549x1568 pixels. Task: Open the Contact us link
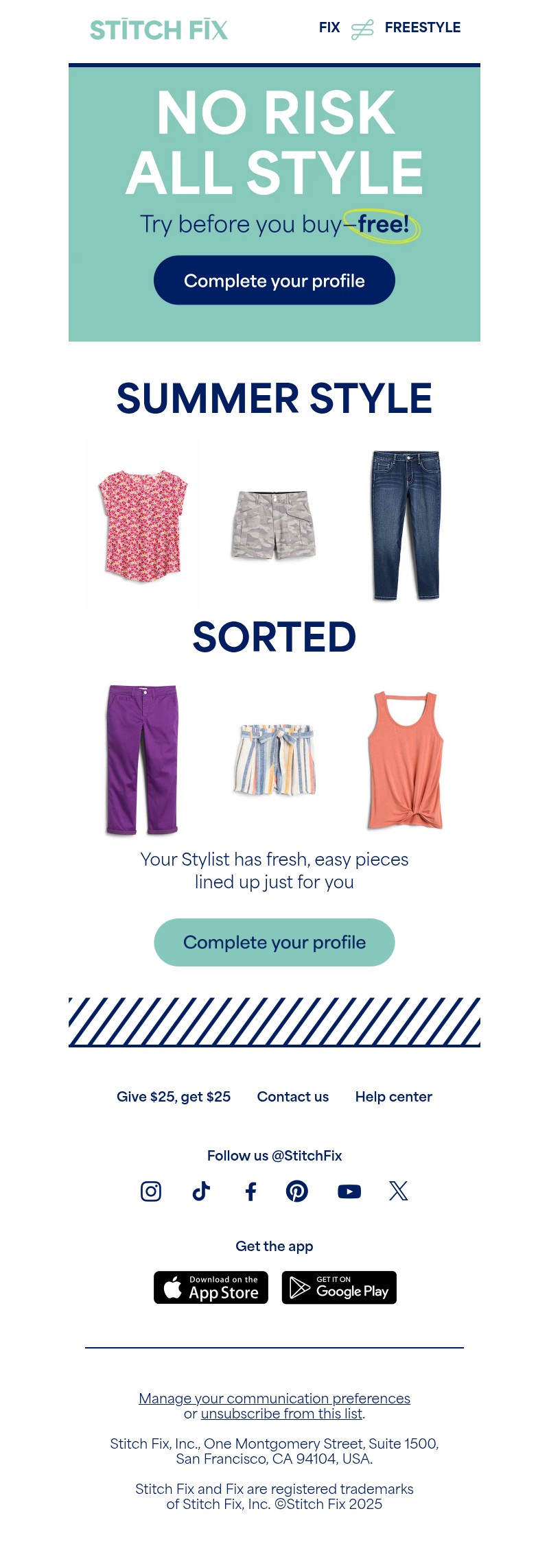click(x=293, y=1097)
